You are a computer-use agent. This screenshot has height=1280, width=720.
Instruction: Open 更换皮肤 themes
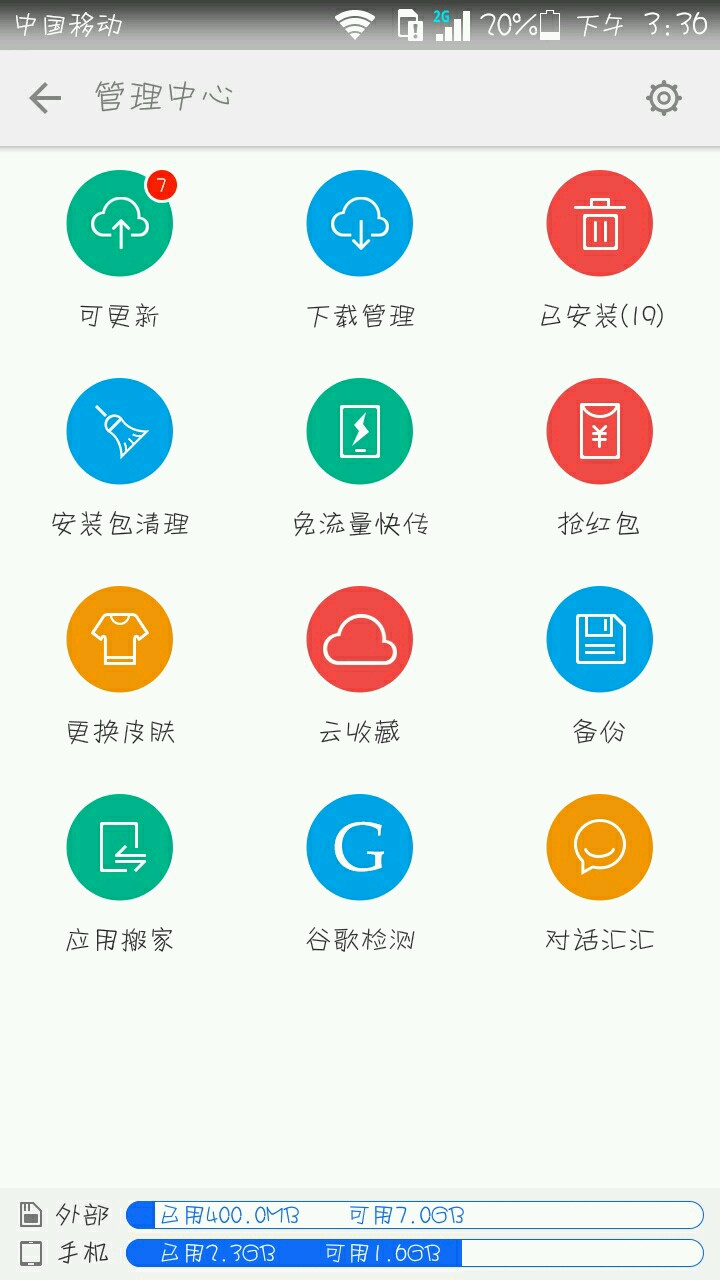point(120,640)
